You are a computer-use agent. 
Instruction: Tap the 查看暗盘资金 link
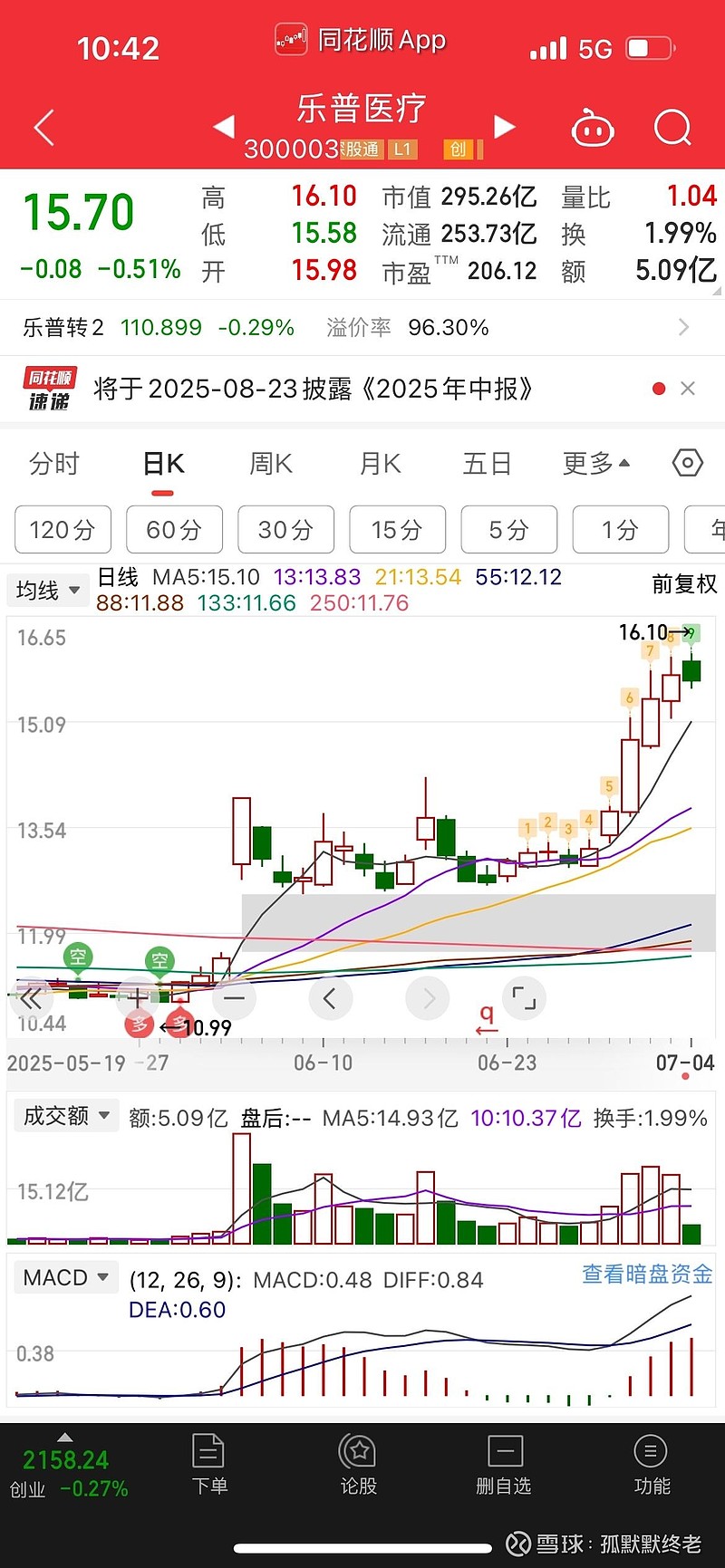pyautogui.click(x=647, y=1275)
